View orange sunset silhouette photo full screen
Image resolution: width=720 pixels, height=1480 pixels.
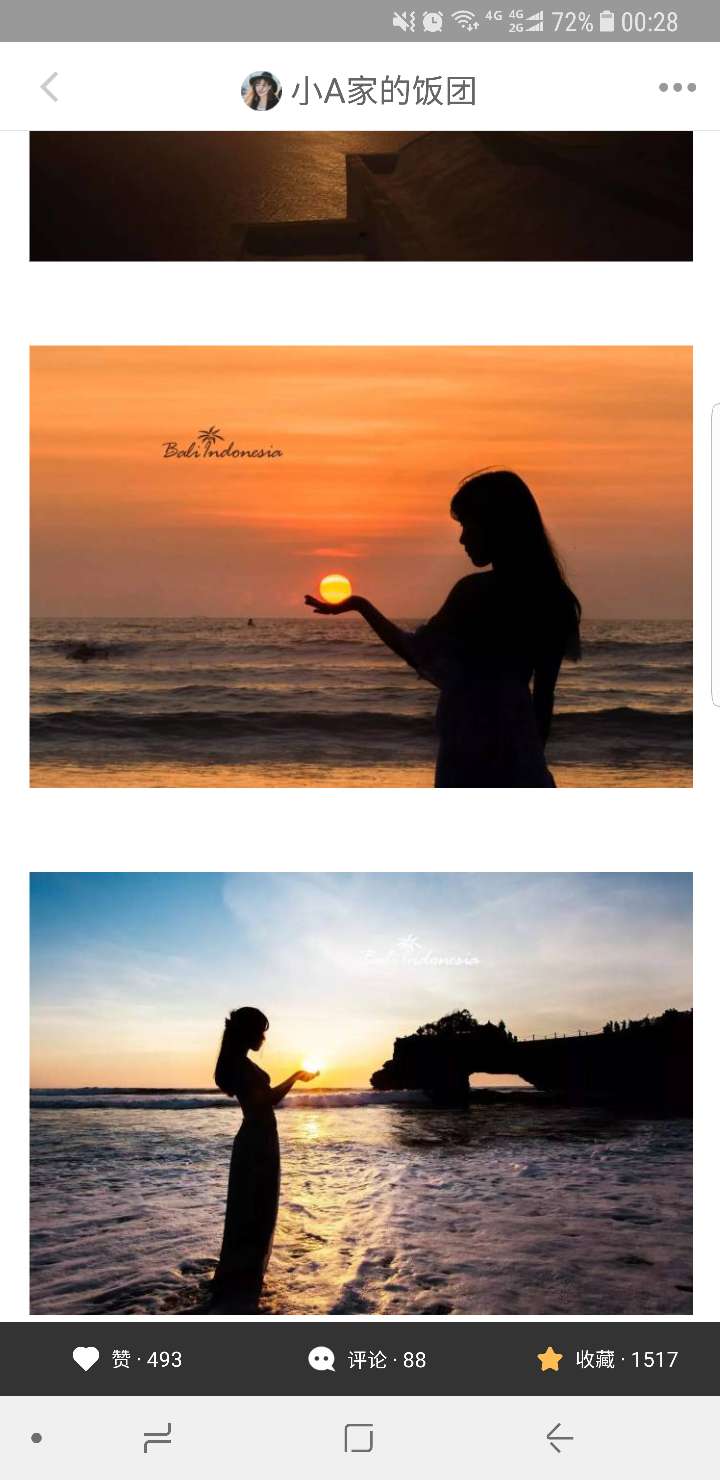coord(361,566)
